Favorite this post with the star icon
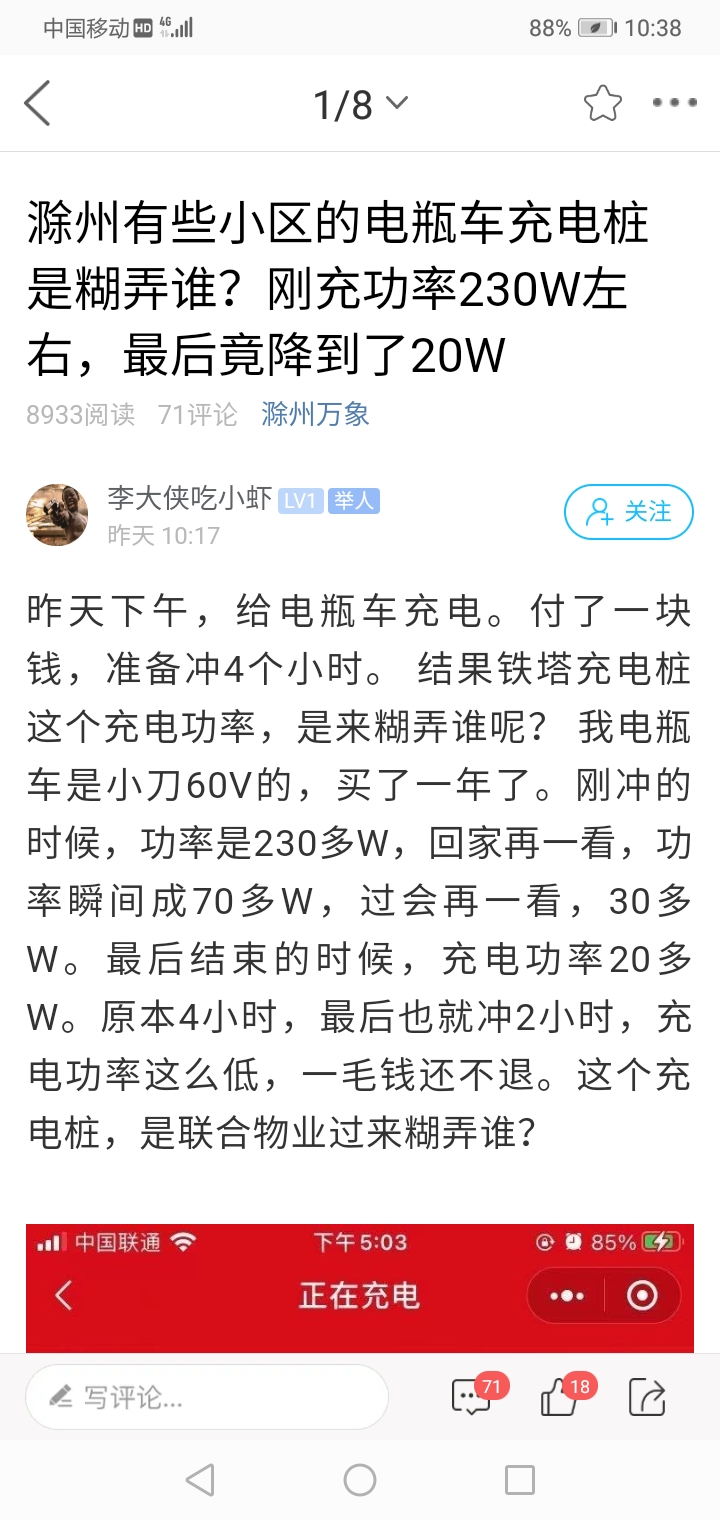The image size is (720, 1520). (x=603, y=103)
